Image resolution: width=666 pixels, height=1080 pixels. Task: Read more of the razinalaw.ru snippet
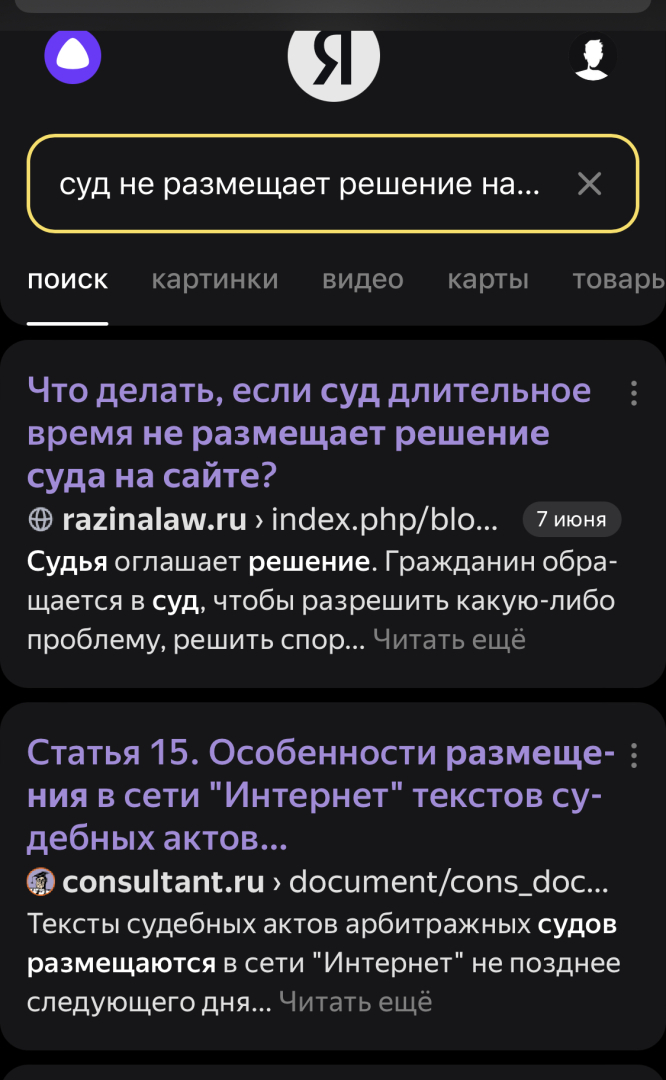pyautogui.click(x=448, y=640)
